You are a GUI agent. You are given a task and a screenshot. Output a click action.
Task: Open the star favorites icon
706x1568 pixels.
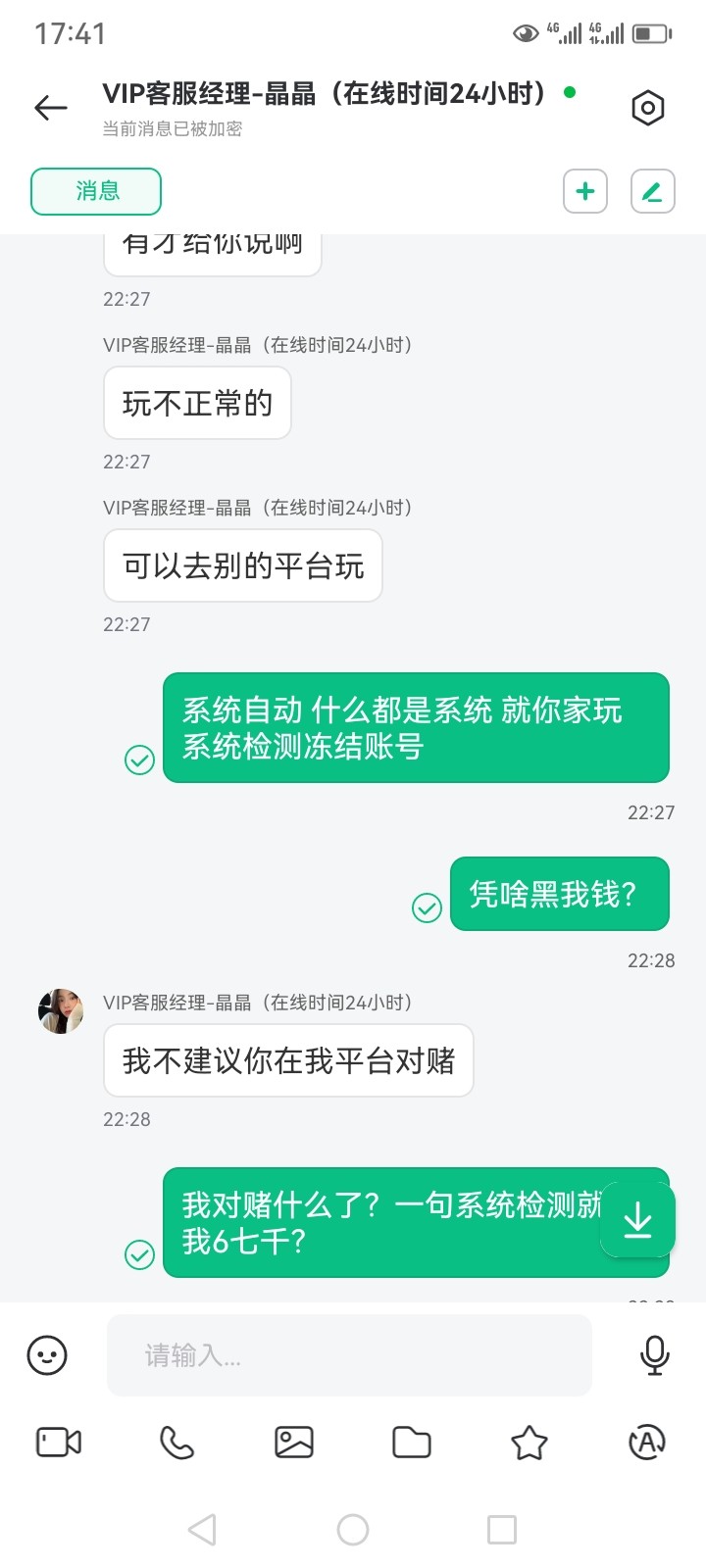click(x=529, y=1443)
